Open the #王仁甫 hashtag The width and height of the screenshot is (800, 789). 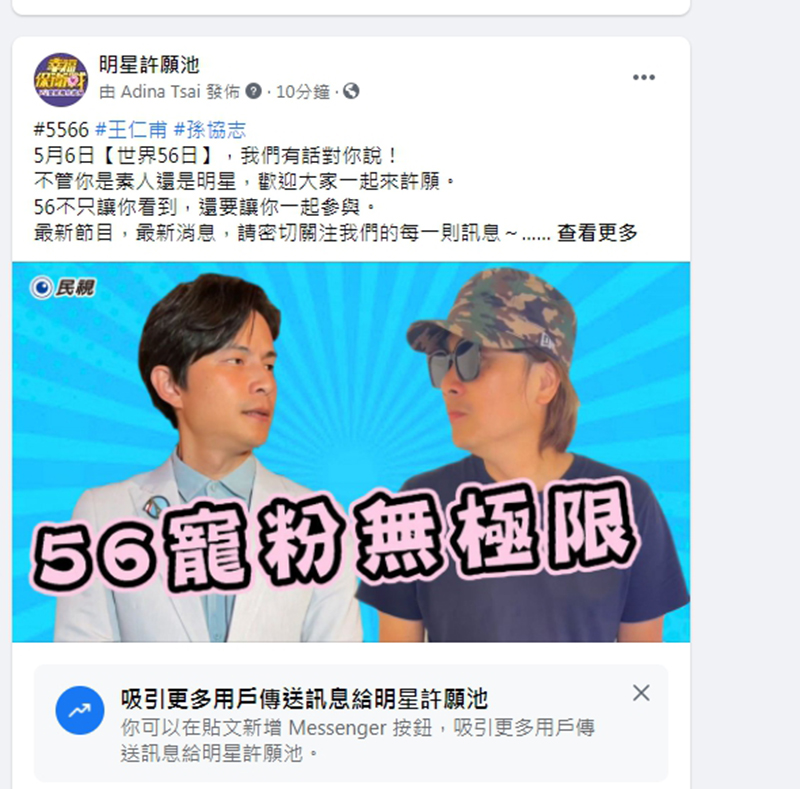pos(130,130)
